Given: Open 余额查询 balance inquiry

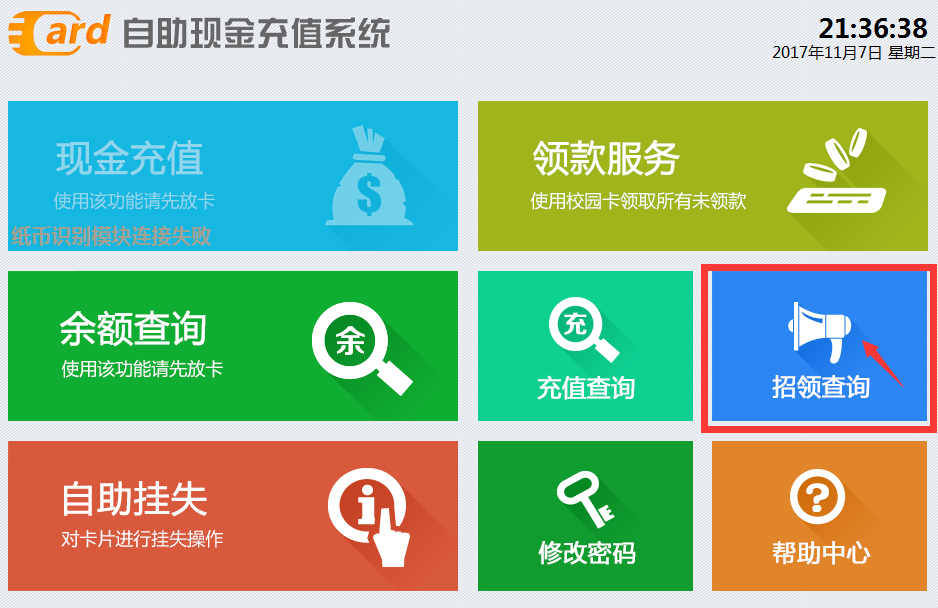Looking at the screenshot, I should [232, 346].
